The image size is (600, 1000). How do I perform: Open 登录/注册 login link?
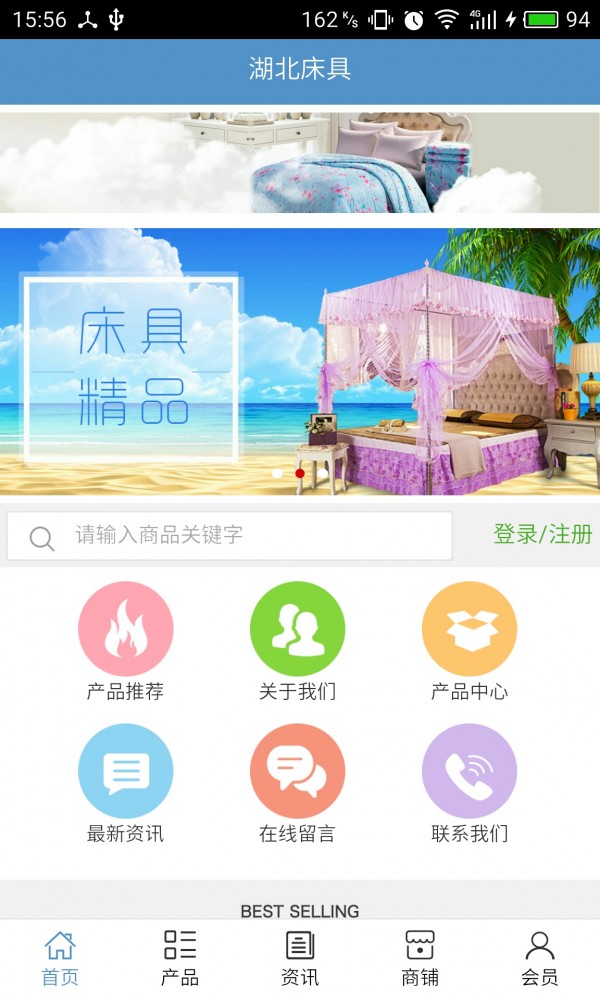point(542,535)
